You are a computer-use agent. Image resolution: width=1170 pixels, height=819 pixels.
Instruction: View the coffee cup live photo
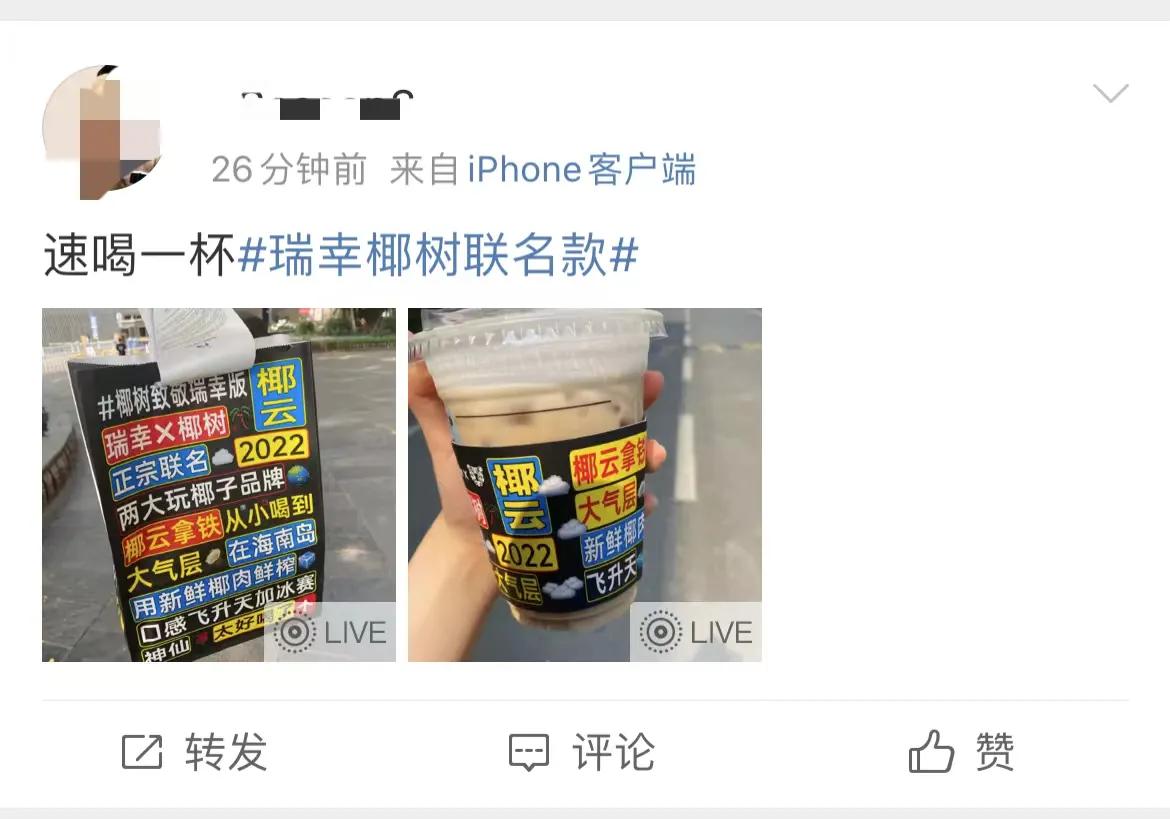point(584,484)
